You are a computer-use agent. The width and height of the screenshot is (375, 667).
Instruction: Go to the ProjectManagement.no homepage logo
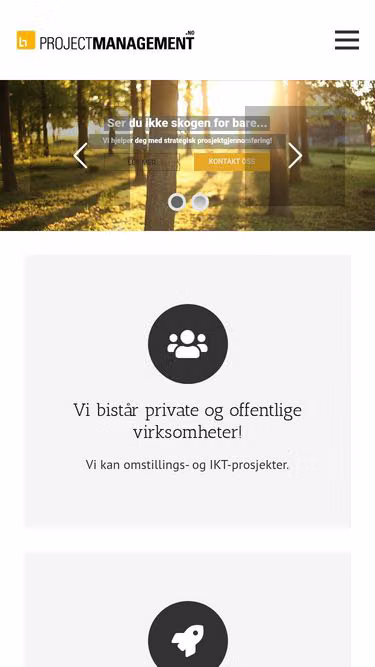tap(105, 40)
